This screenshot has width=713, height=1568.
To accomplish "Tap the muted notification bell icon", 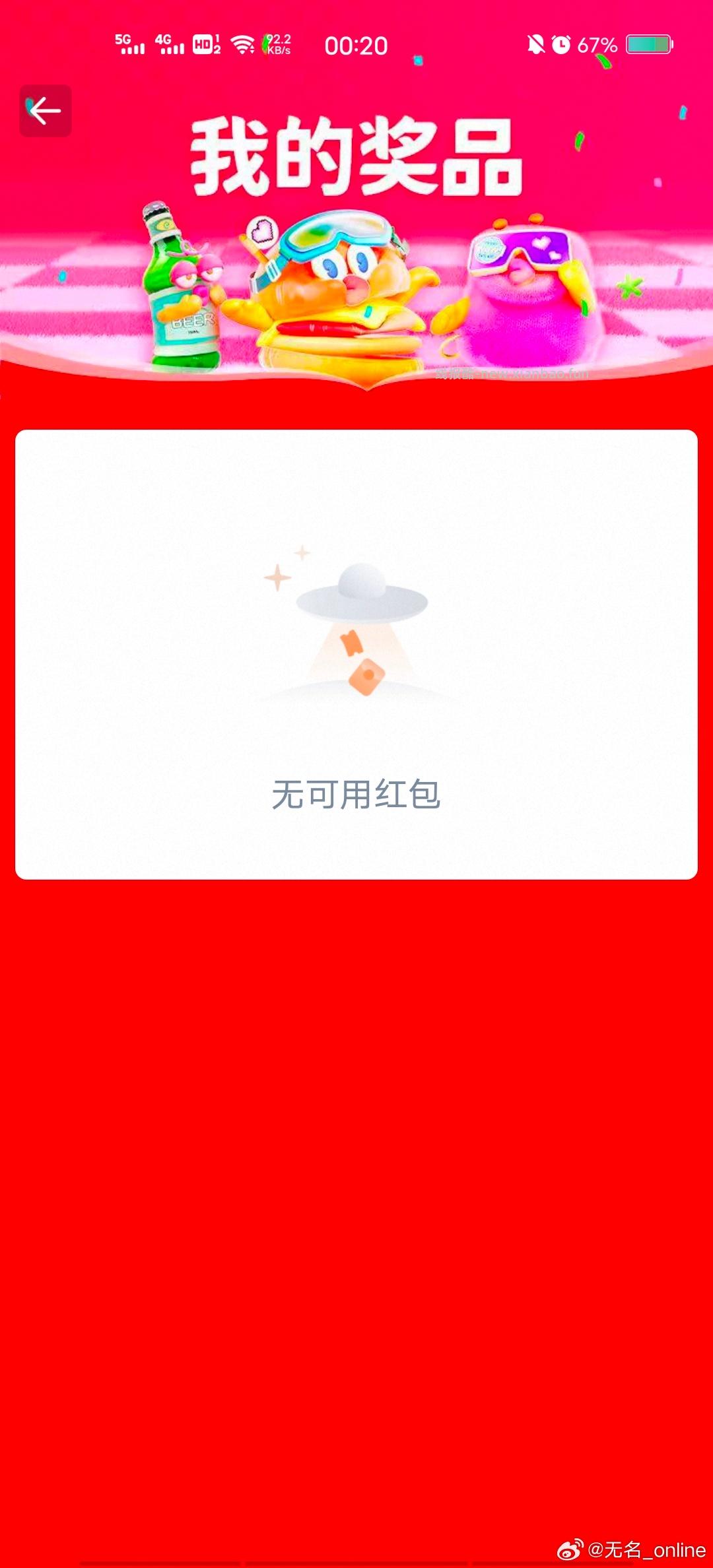I will coord(536,45).
